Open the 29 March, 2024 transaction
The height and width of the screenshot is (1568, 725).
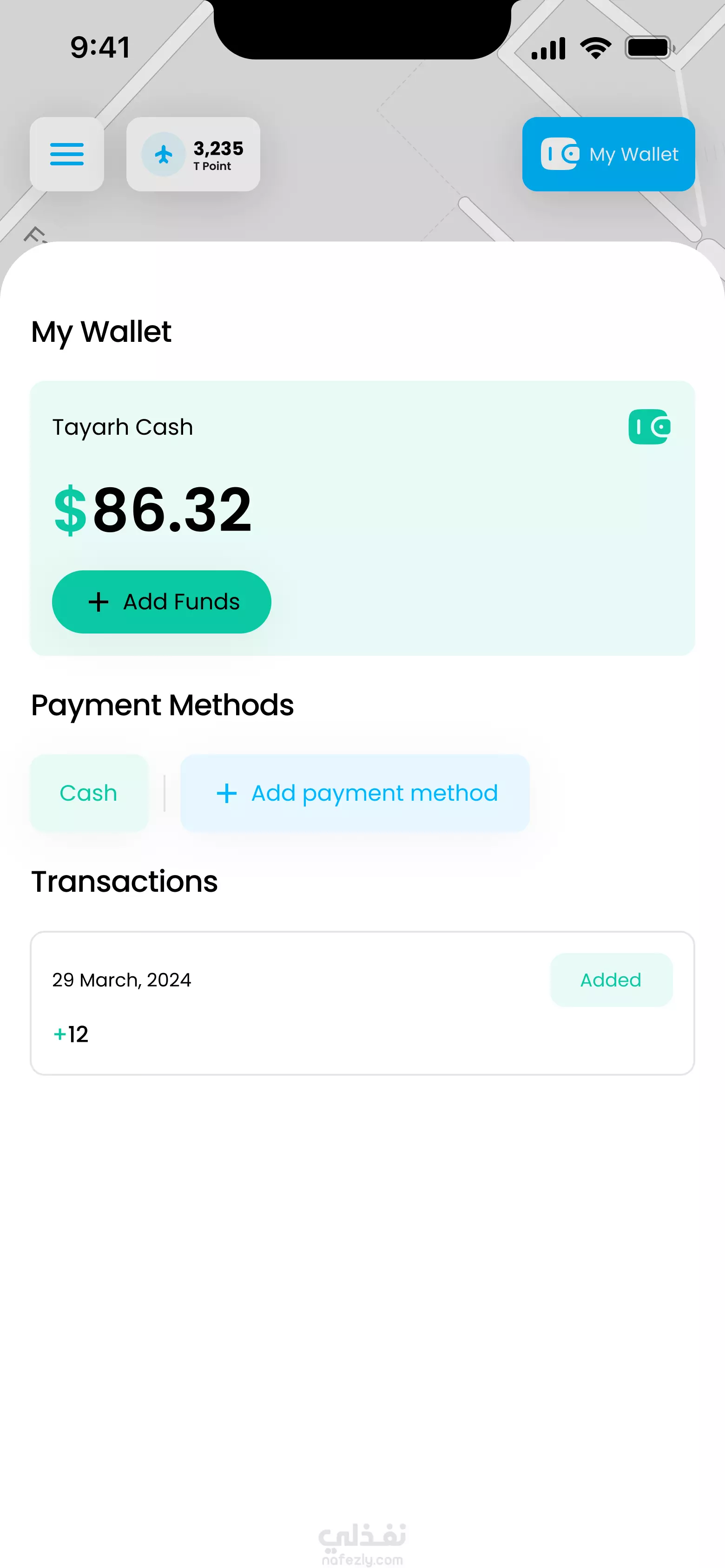coord(362,1003)
